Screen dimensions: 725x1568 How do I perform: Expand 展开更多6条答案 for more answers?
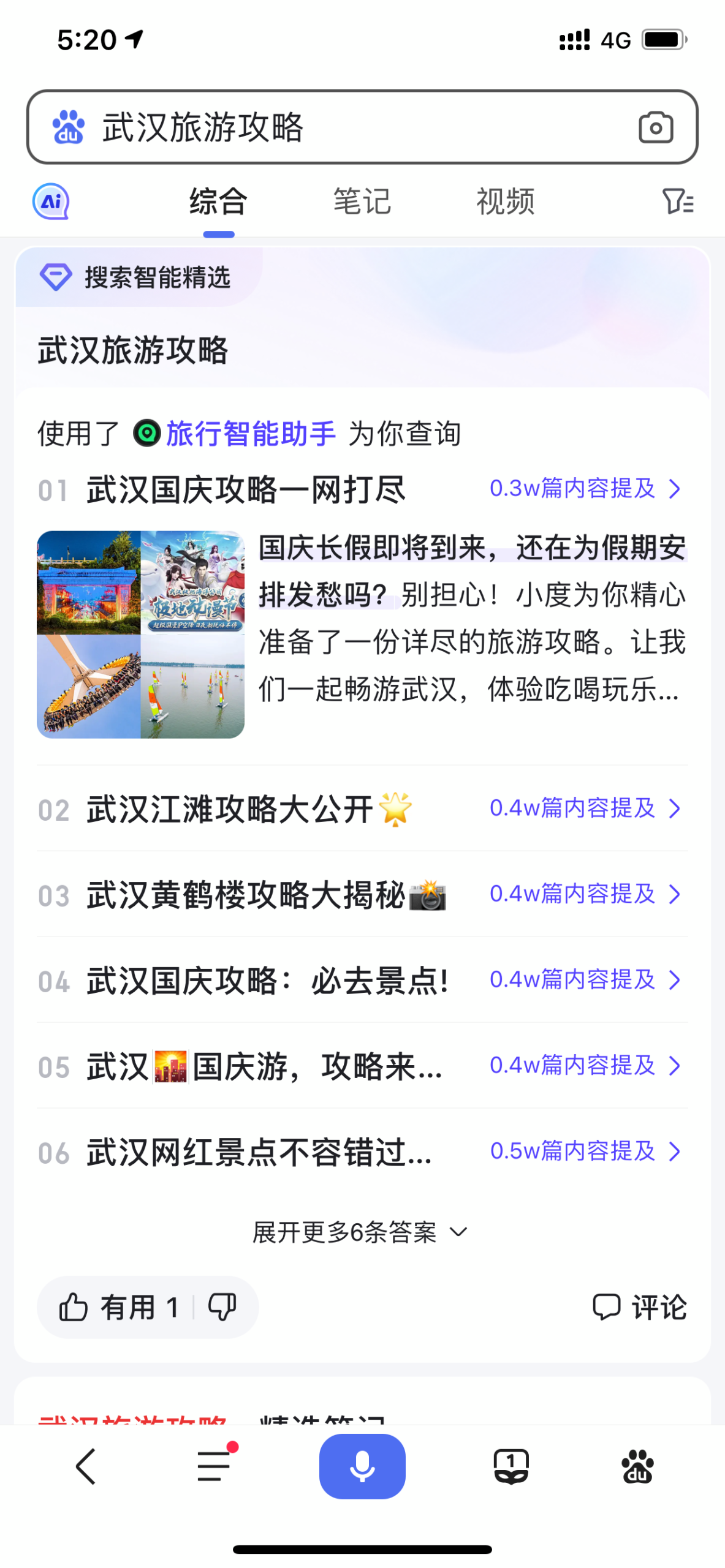[362, 1231]
